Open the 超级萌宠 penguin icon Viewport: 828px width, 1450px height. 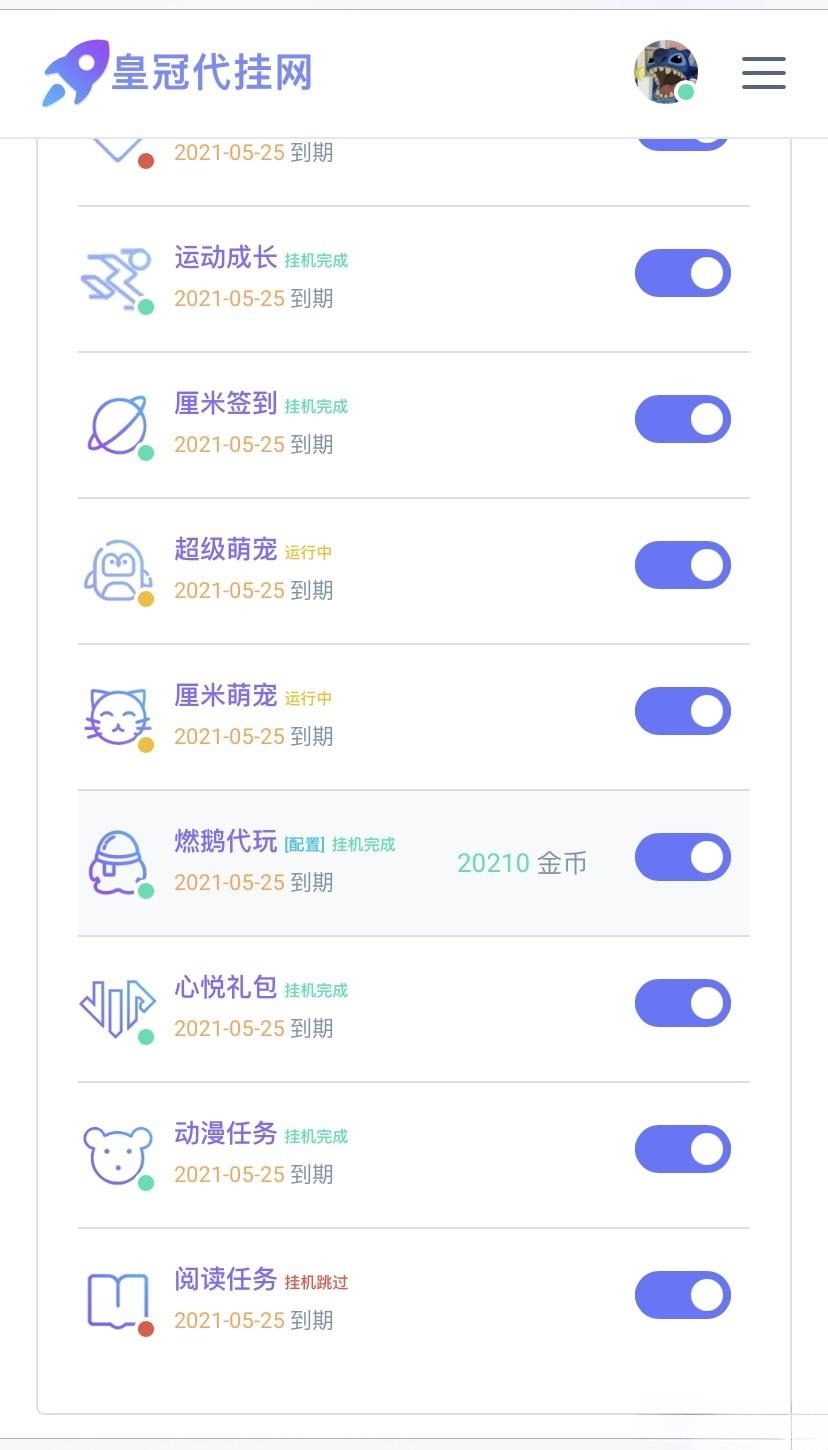[118, 569]
